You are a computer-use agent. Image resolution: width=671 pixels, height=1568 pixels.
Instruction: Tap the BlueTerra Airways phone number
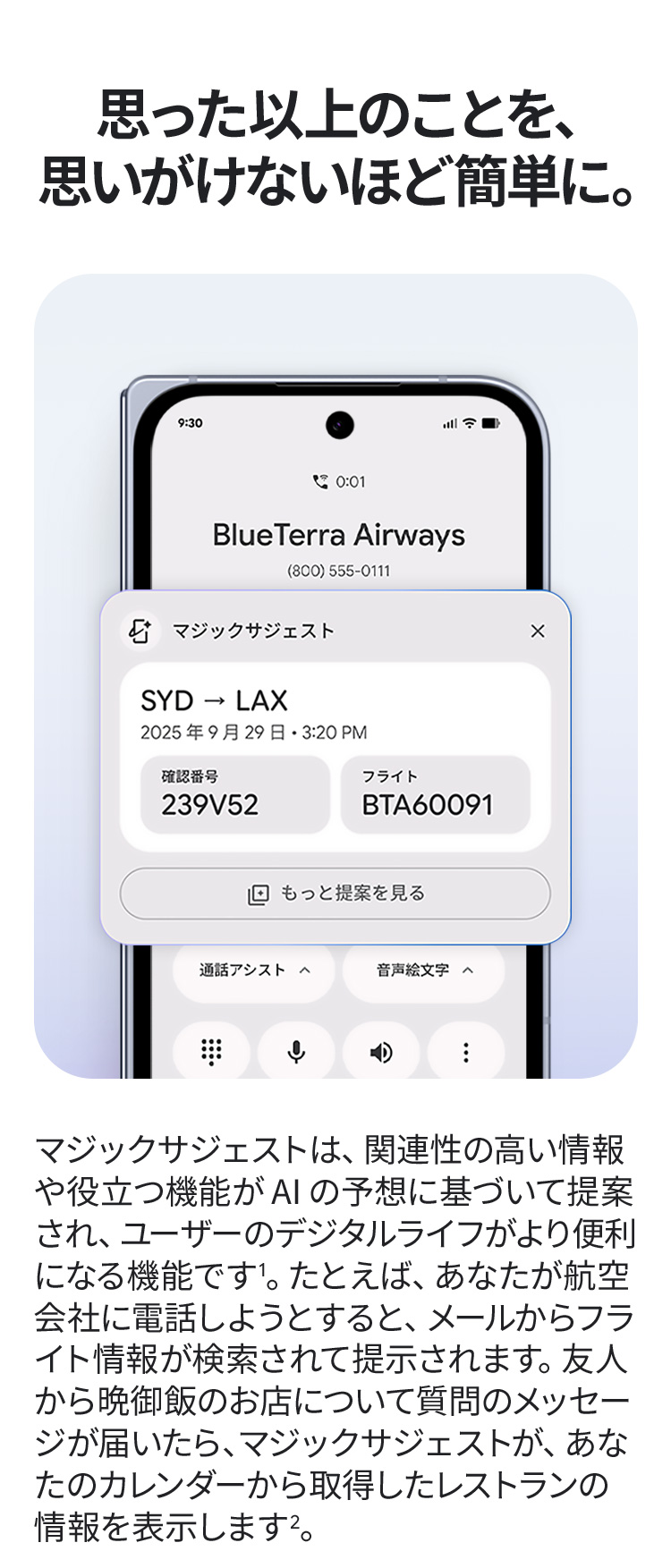[x=340, y=568]
